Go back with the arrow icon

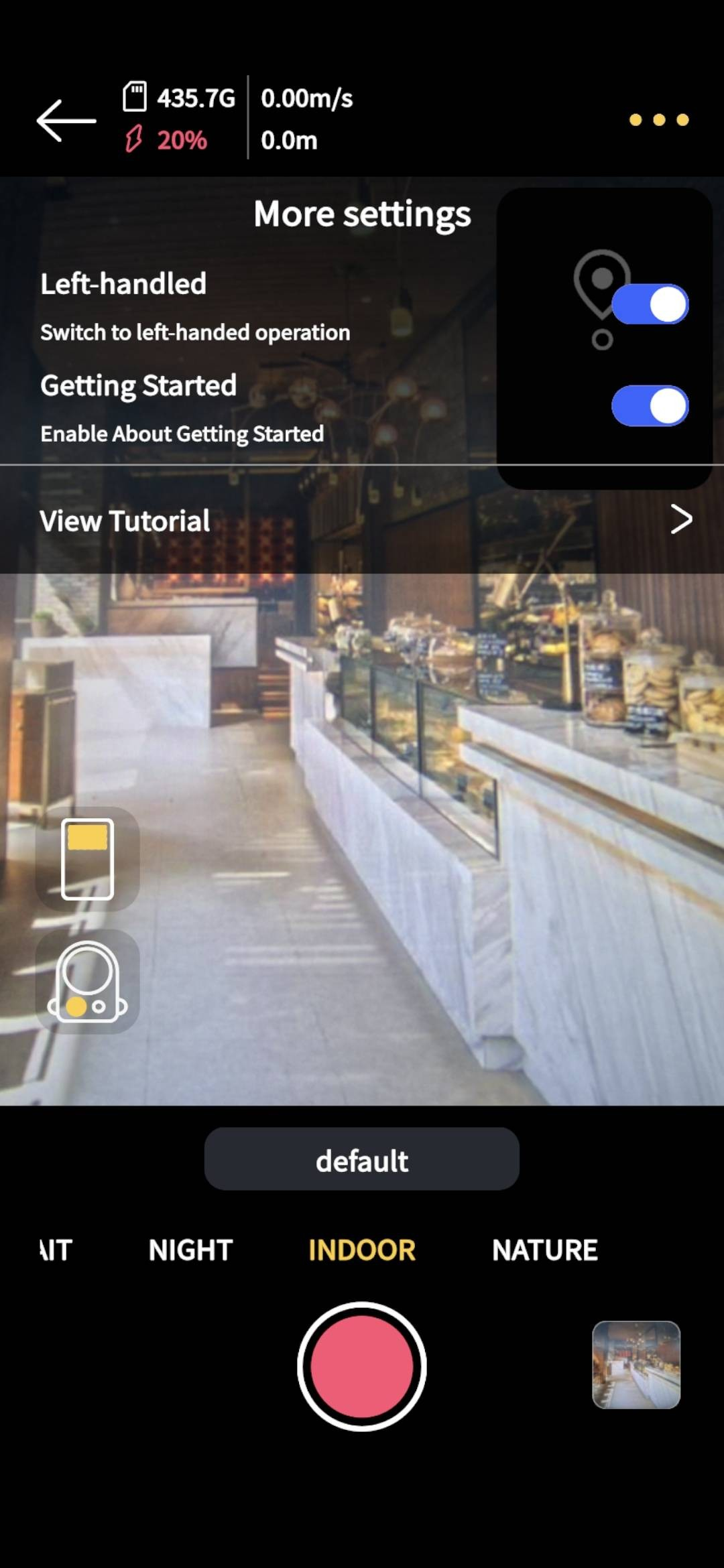click(66, 121)
